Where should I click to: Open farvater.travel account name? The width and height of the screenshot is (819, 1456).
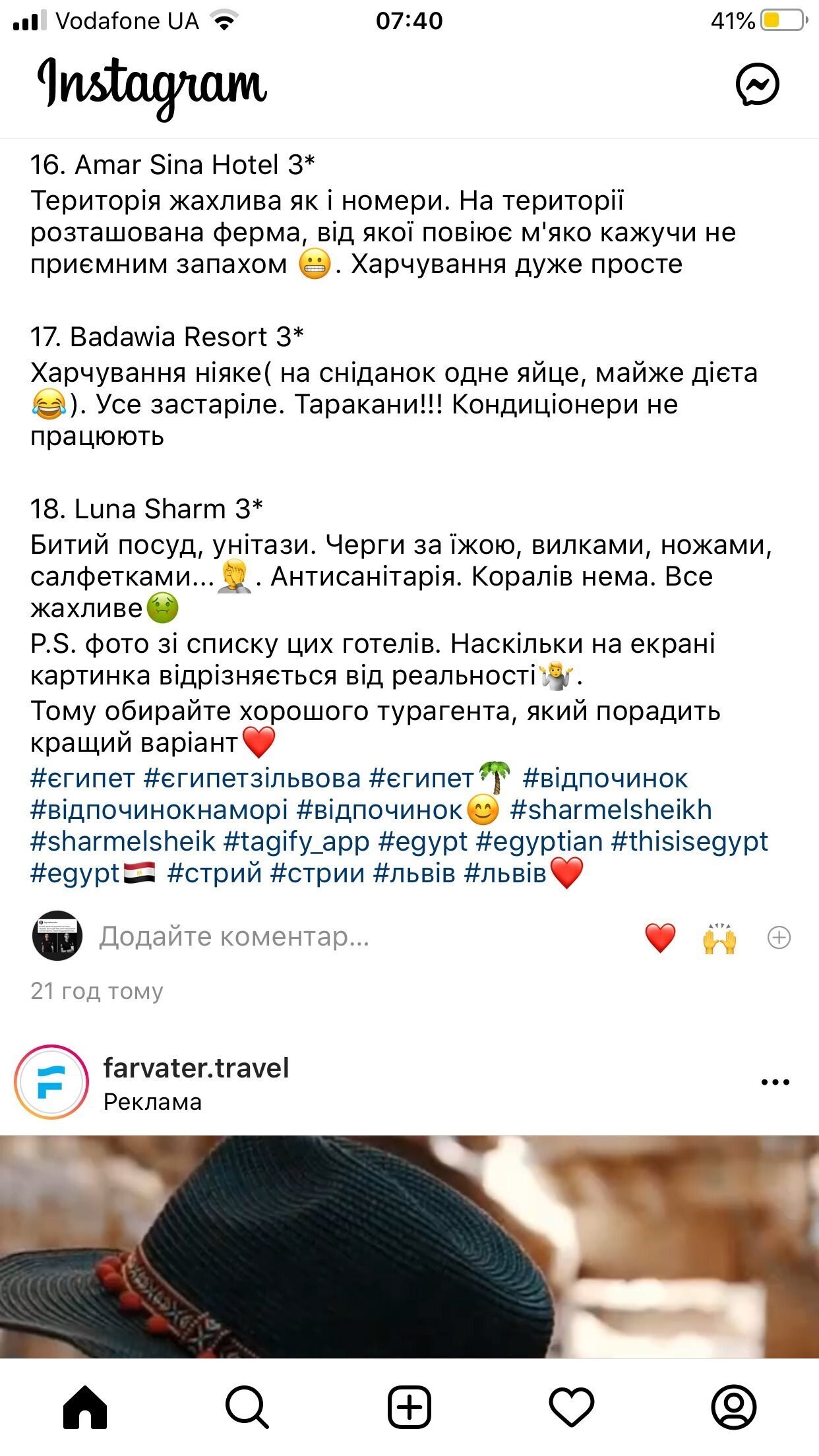click(x=196, y=1068)
